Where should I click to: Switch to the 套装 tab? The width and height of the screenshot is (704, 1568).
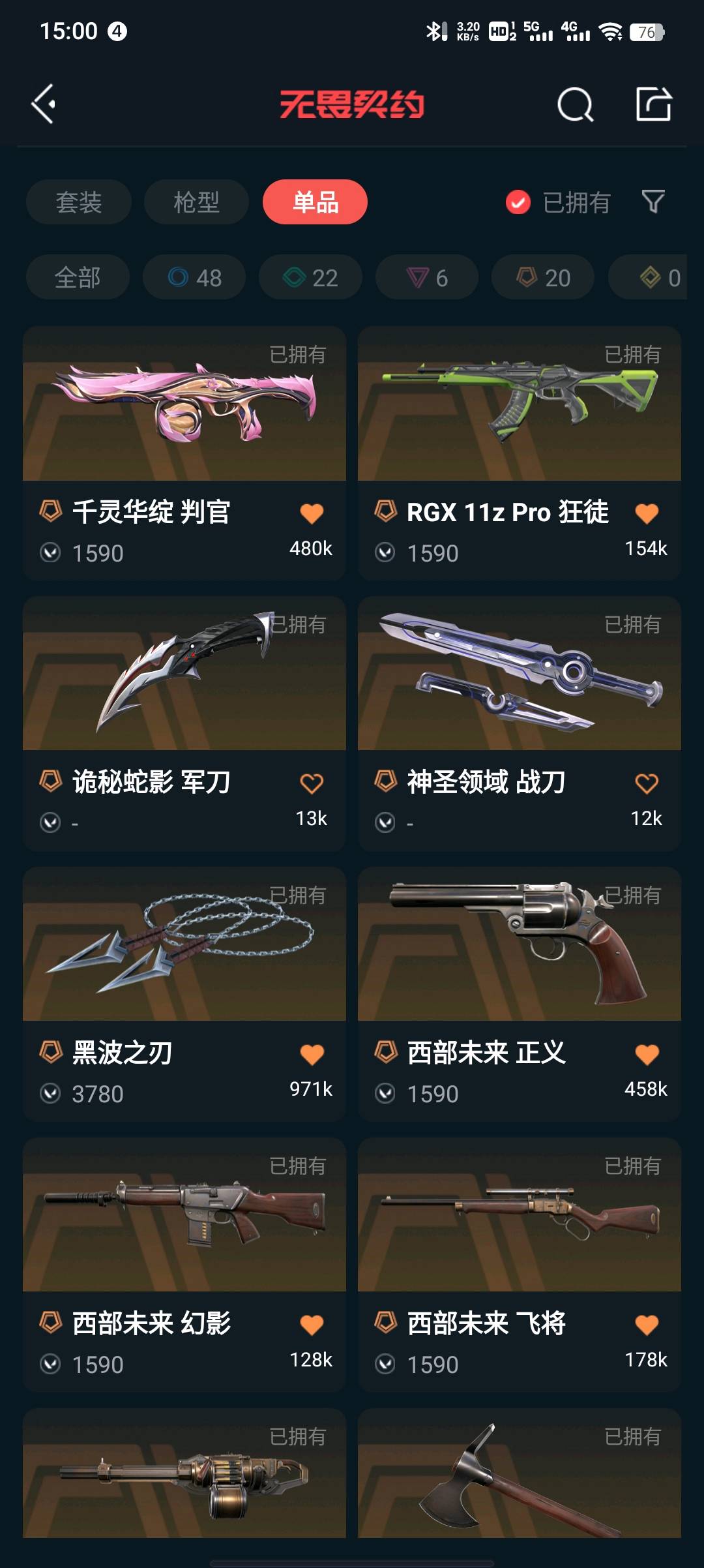click(79, 202)
